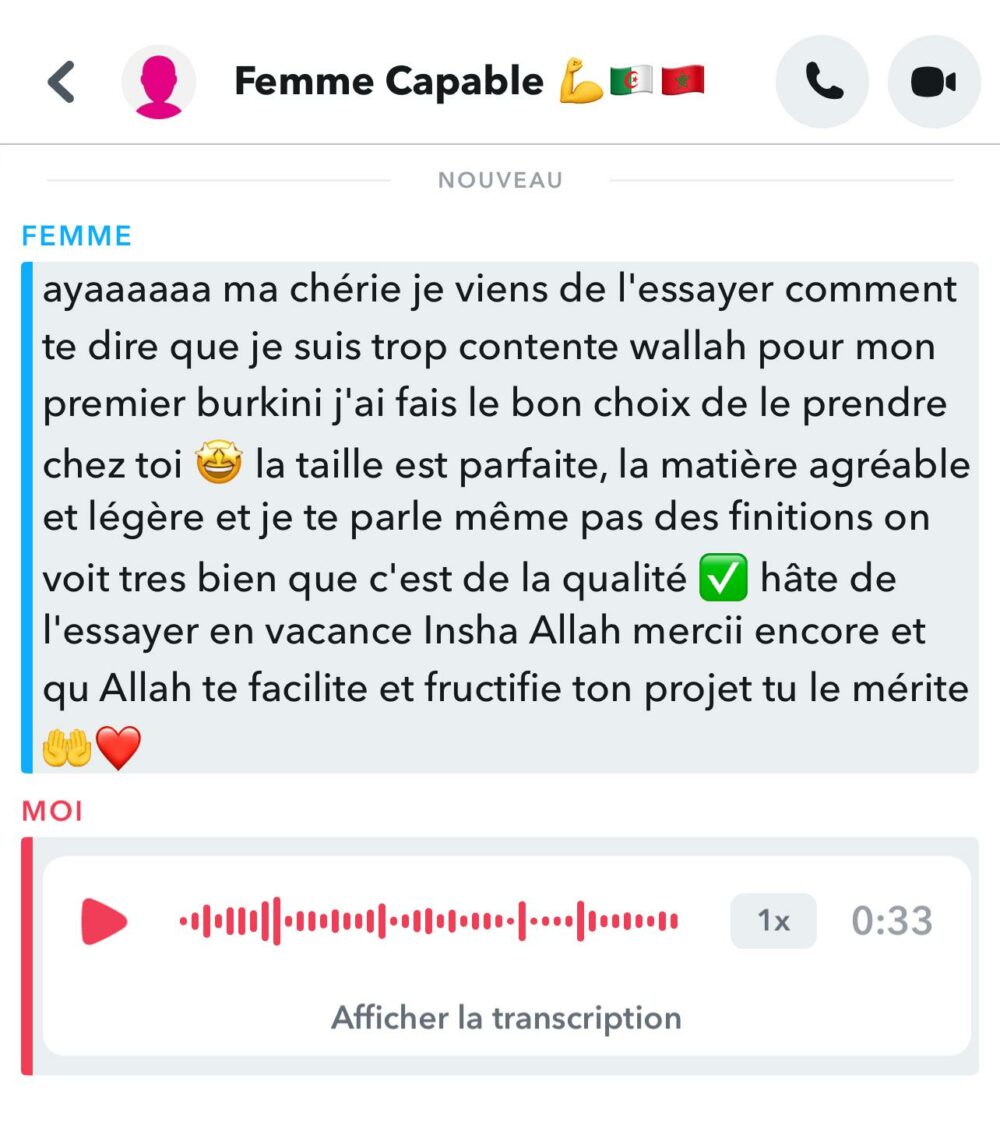Open Femme Capable's profile avatar
Screen dimensions: 1000x1135
point(158,82)
